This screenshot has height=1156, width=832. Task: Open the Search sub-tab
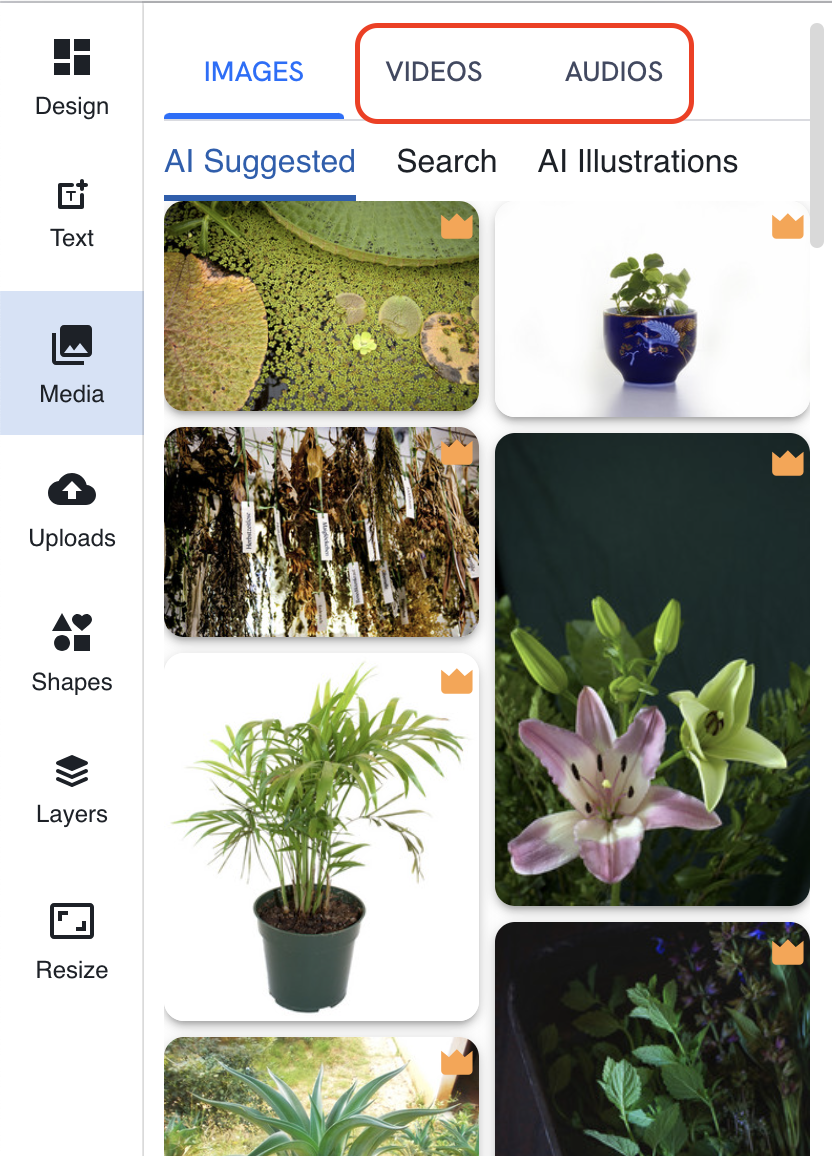[446, 161]
